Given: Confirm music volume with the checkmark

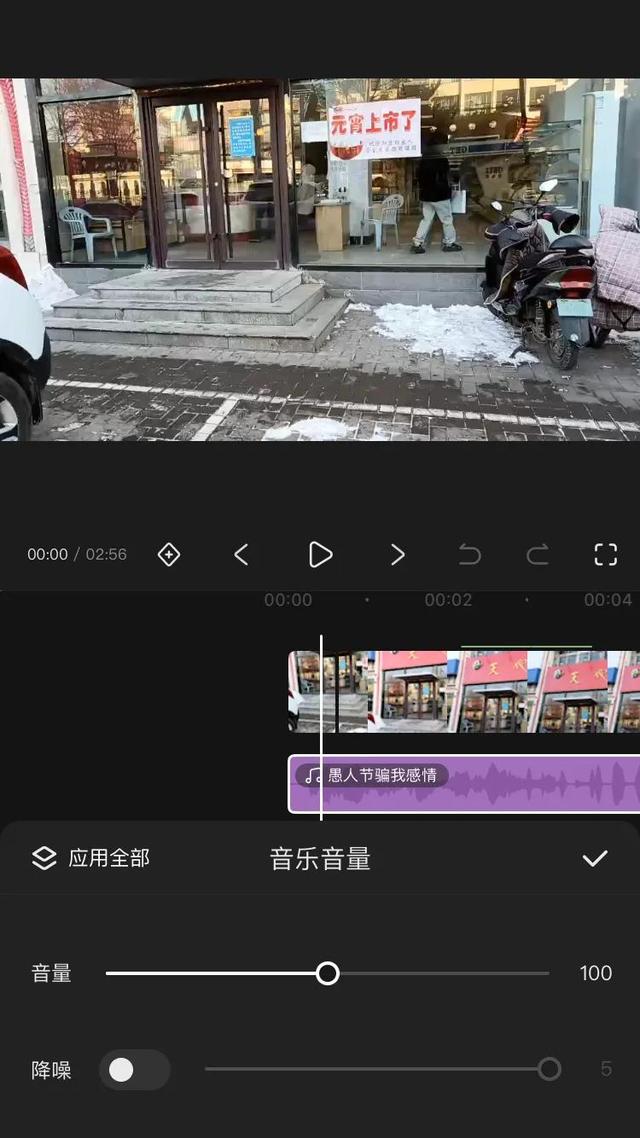Looking at the screenshot, I should click(x=595, y=858).
